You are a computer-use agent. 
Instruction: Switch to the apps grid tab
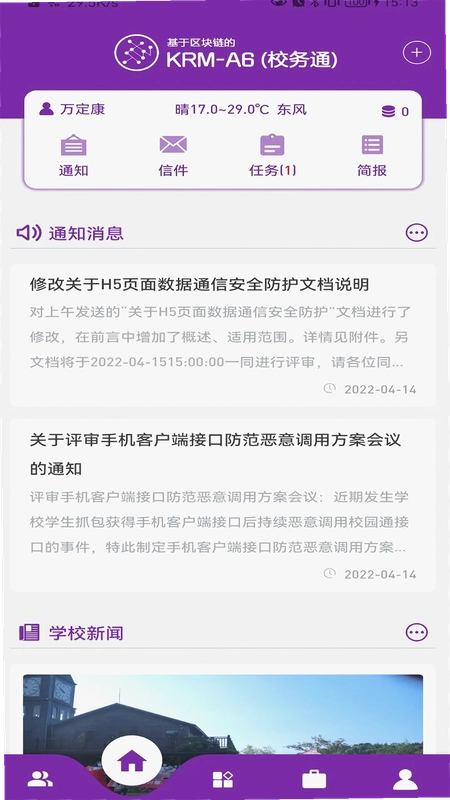[222, 779]
